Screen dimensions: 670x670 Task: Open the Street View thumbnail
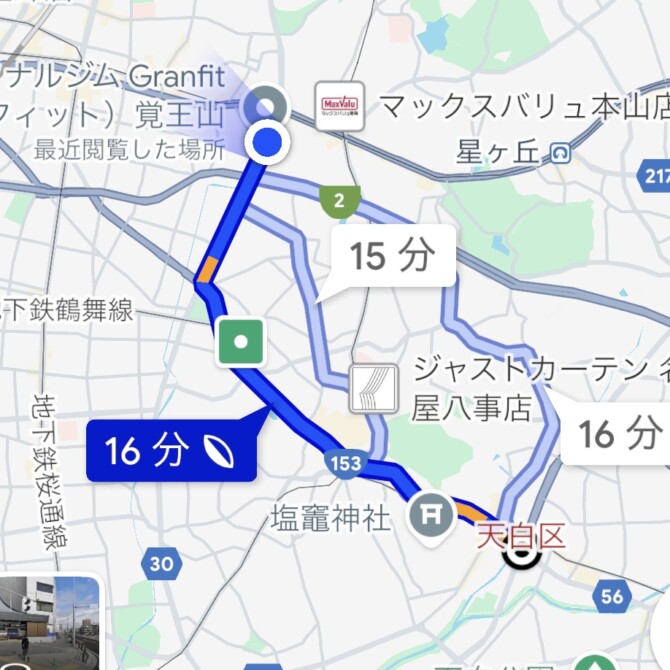[50, 622]
